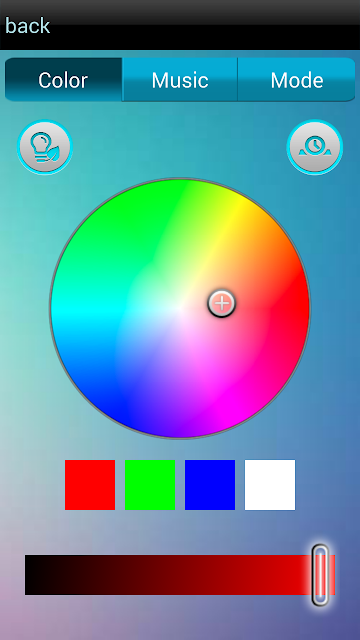The image size is (360, 640).
Task: Choose the green color swatch
Action: tap(150, 485)
